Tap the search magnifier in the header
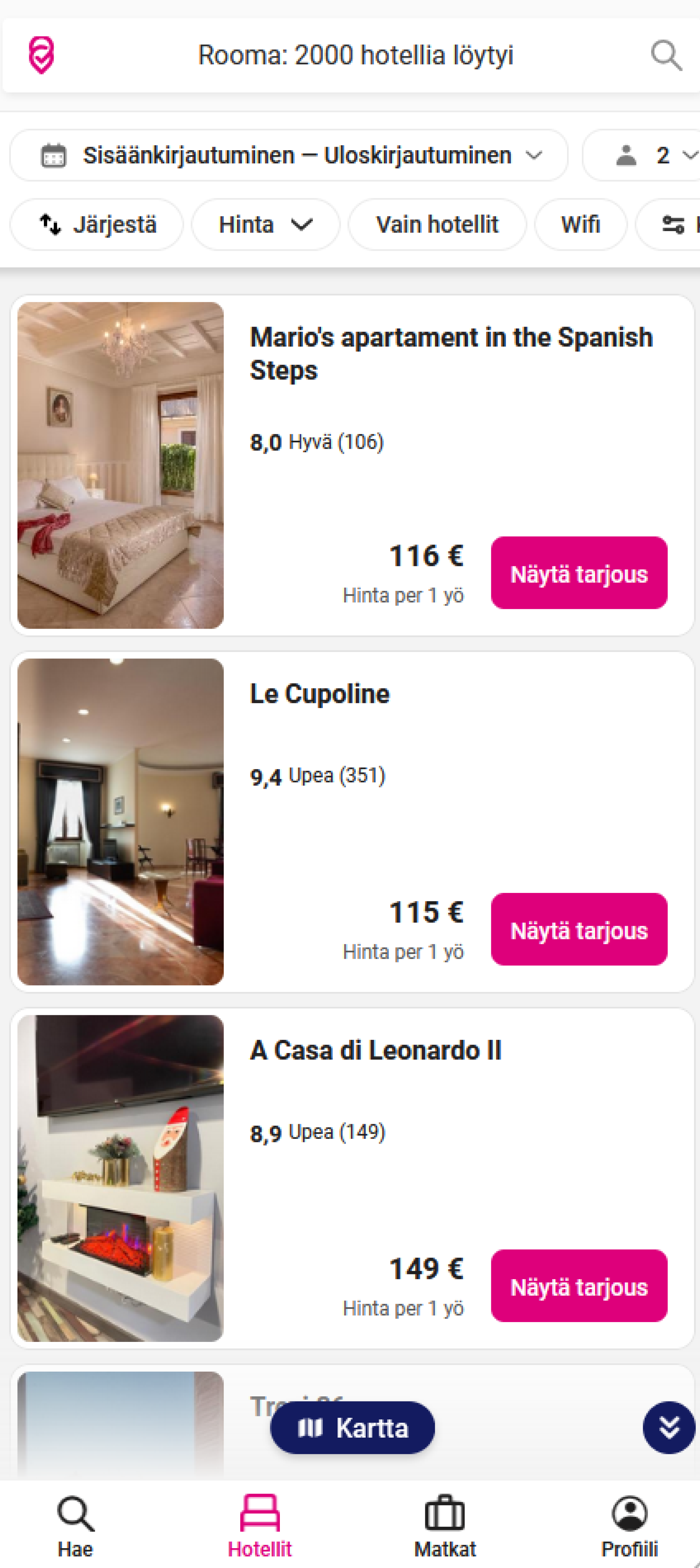 point(666,56)
